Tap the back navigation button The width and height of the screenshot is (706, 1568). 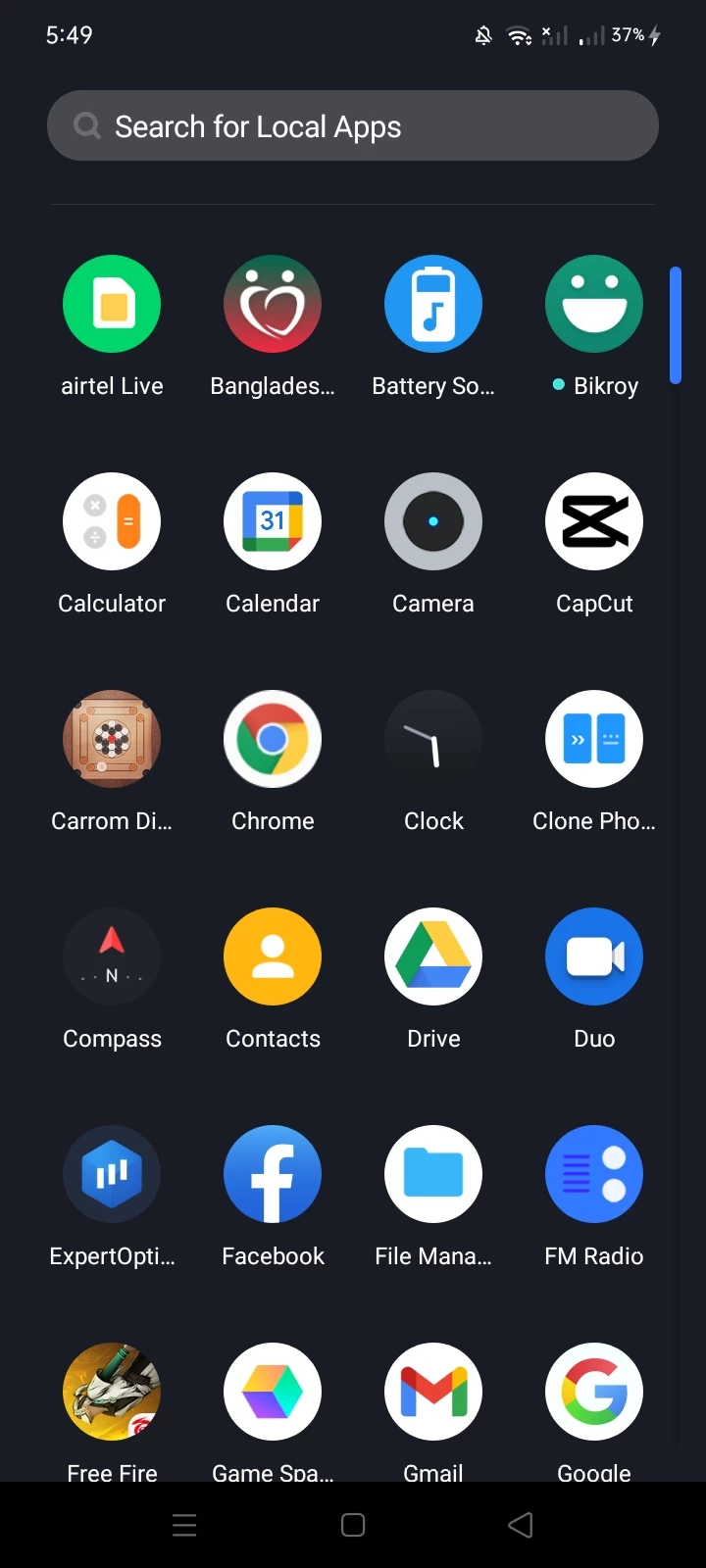pyautogui.click(x=521, y=1525)
